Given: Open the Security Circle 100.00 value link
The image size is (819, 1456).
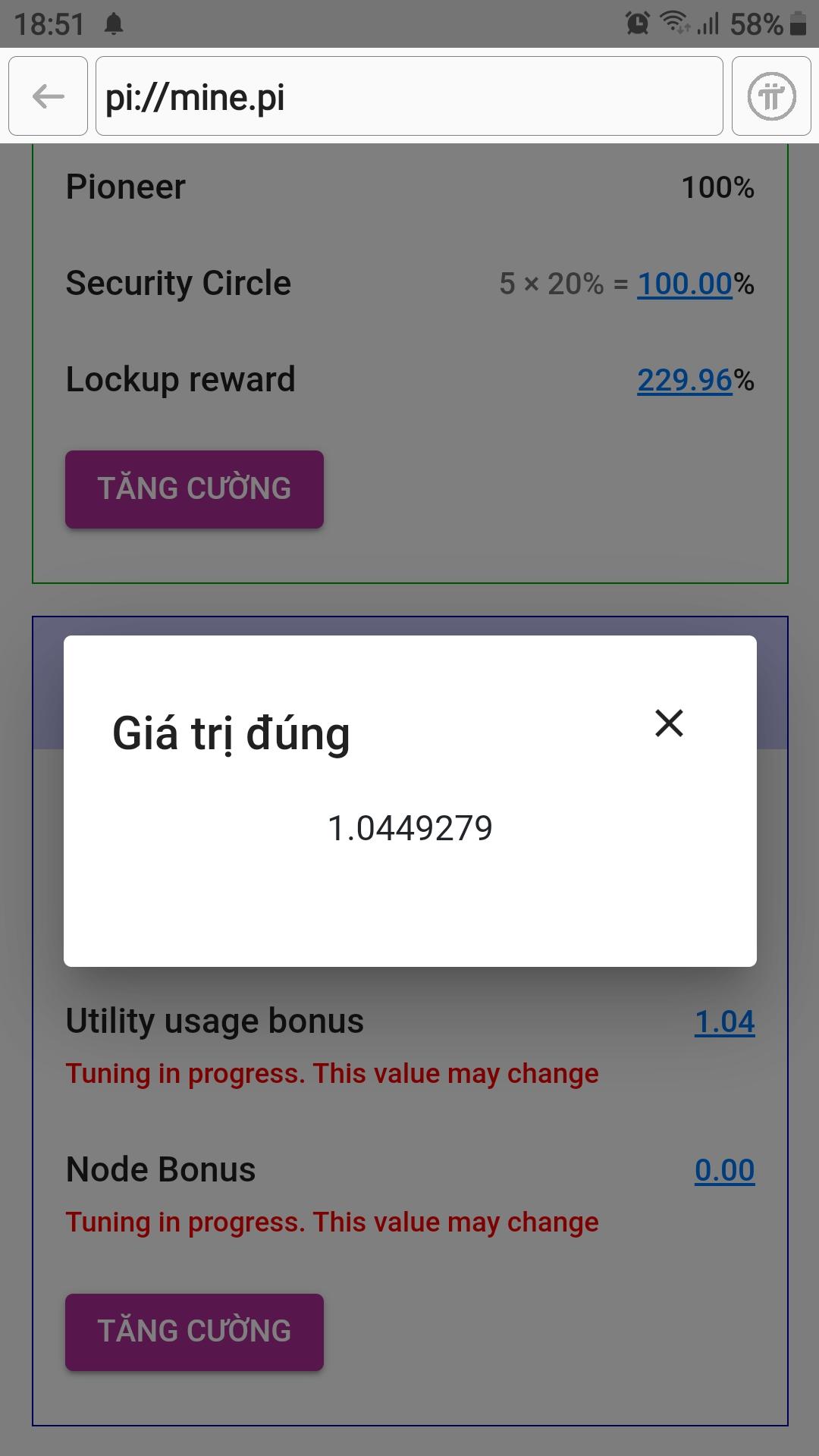Looking at the screenshot, I should coord(684,284).
